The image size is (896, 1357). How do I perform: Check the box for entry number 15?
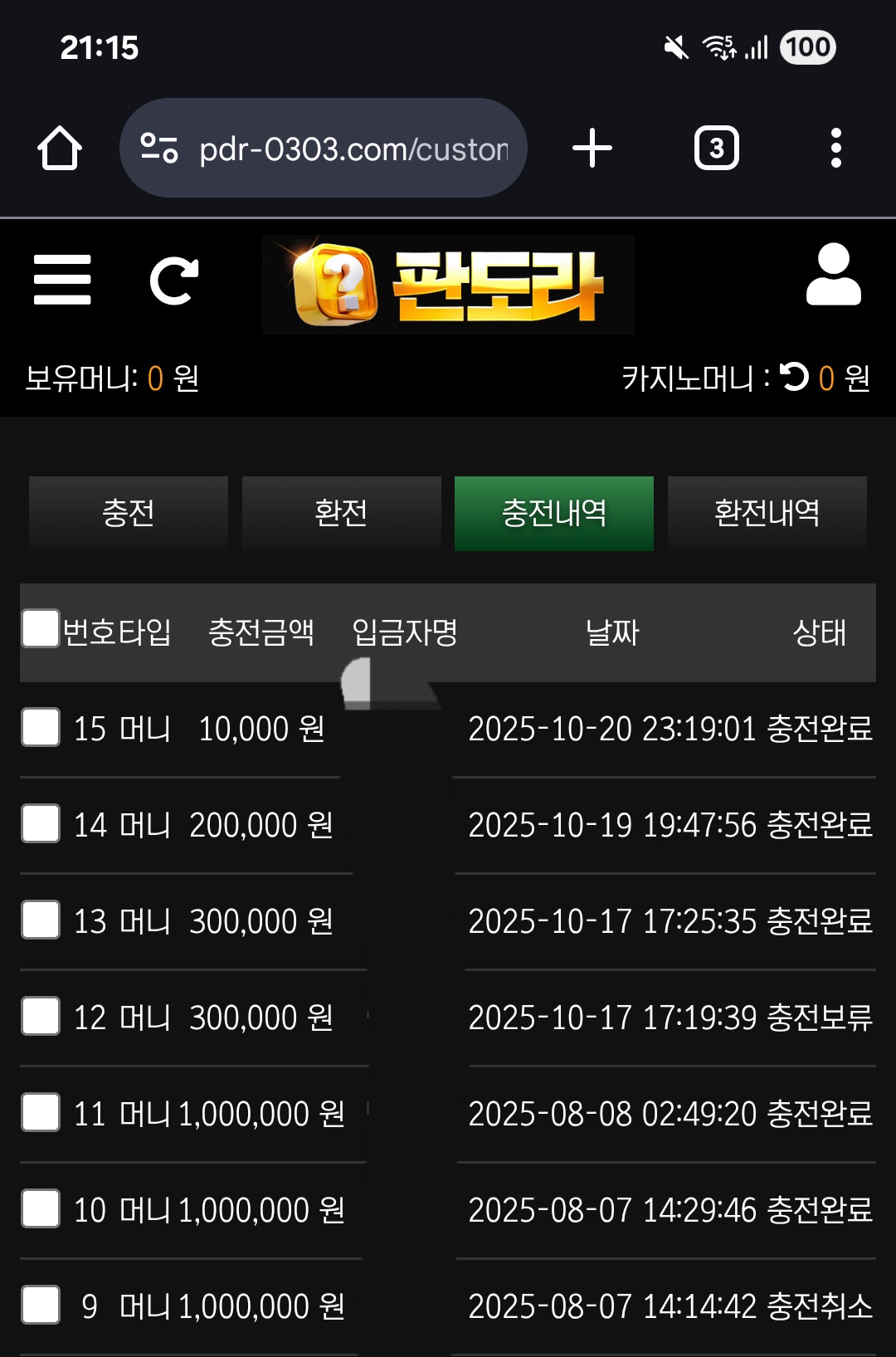(41, 727)
